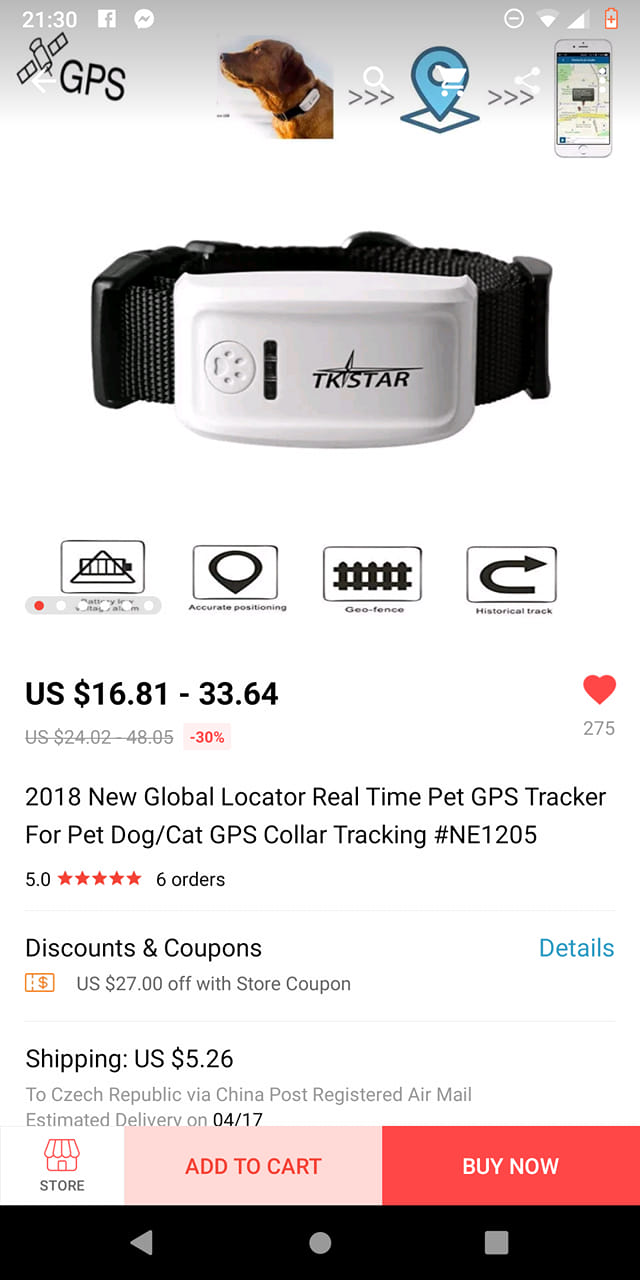Open Details for Discounts & Coupons
Screen dimensions: 640x1280
pos(576,948)
